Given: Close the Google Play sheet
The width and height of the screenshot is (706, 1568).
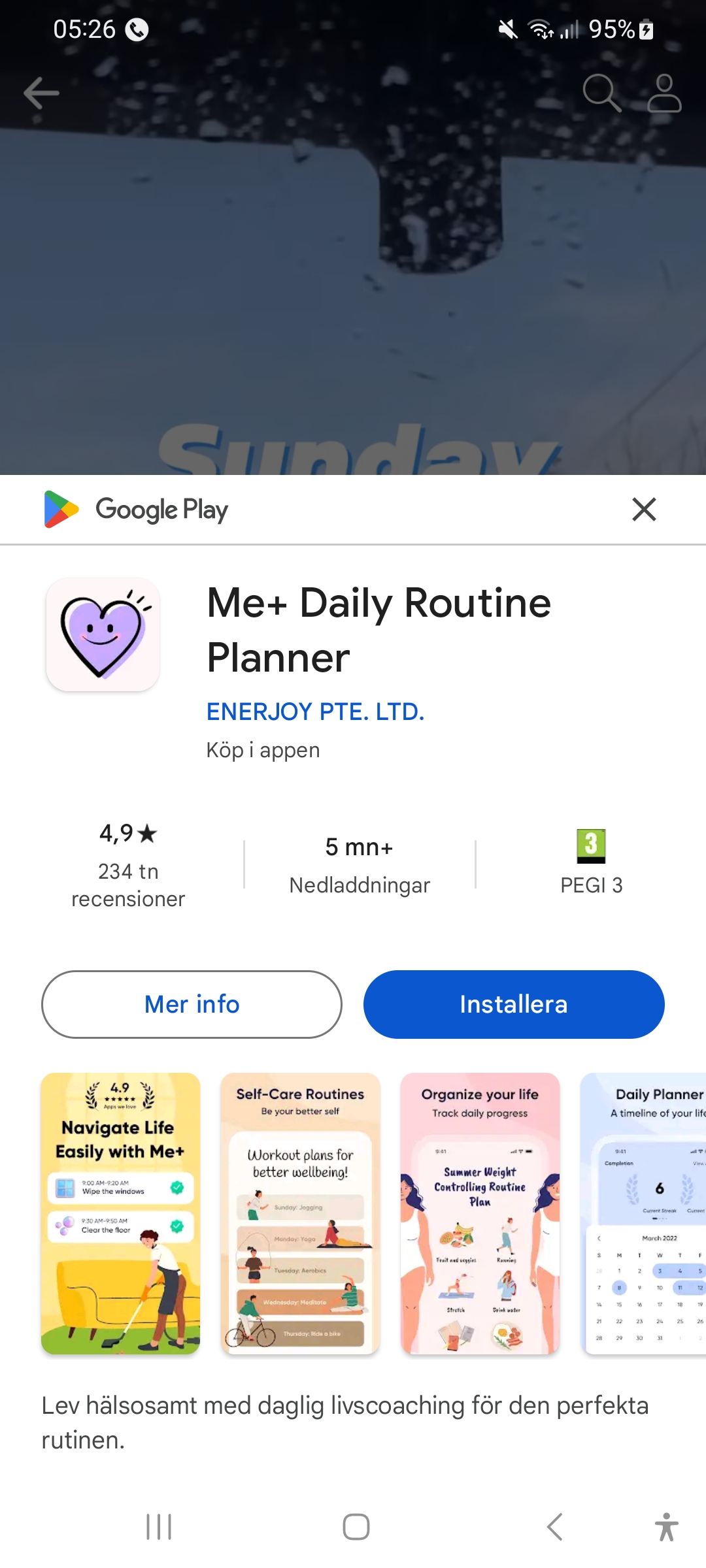Looking at the screenshot, I should coord(644,509).
